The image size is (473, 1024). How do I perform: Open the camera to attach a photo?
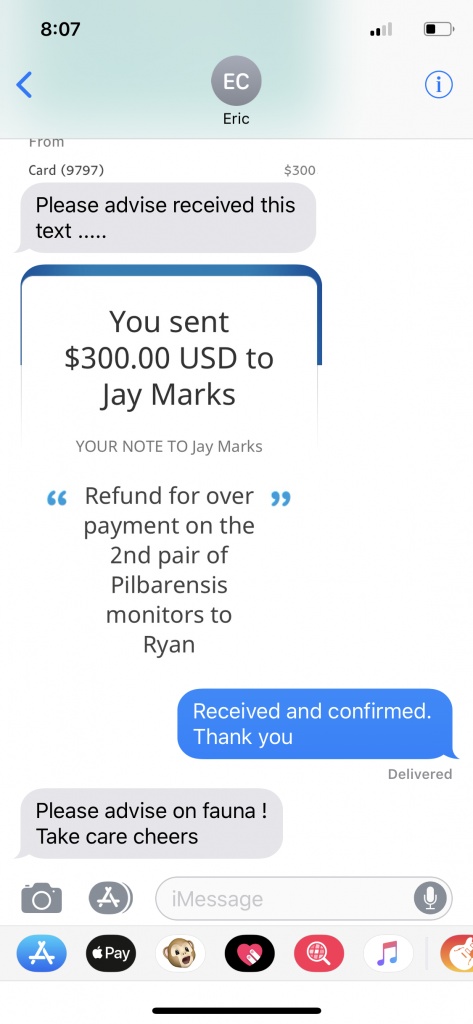coord(42,898)
